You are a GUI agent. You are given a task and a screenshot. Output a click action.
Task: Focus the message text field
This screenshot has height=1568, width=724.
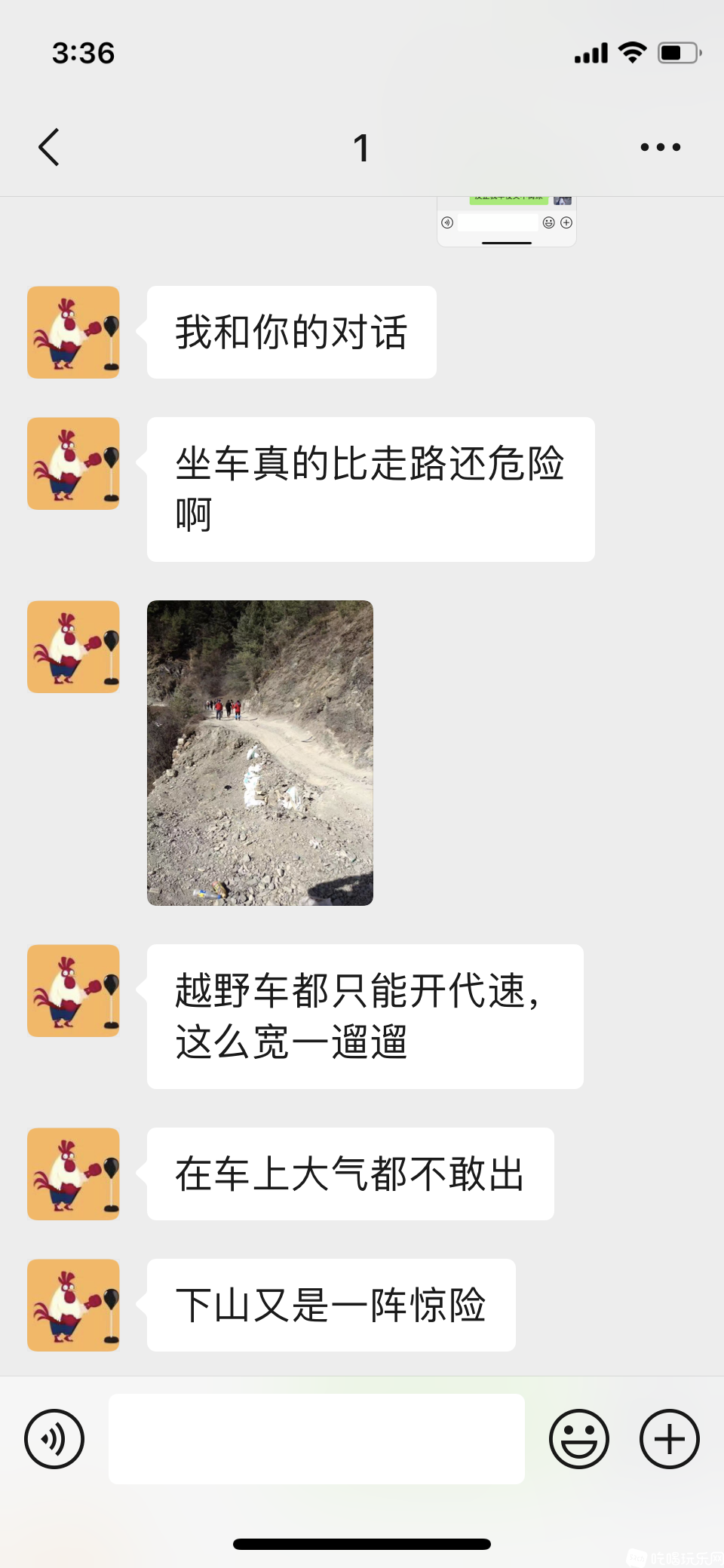317,1438
